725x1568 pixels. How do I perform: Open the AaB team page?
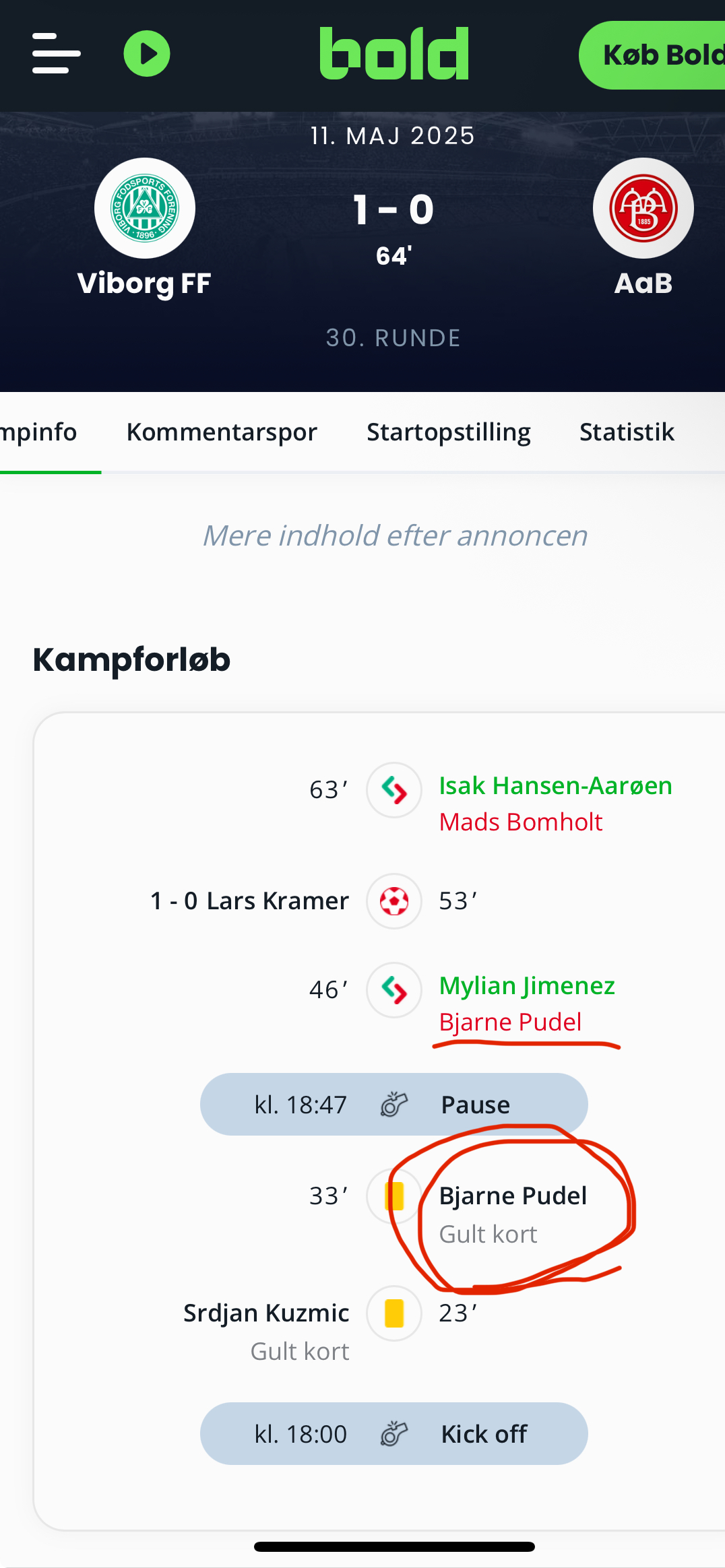tap(643, 229)
